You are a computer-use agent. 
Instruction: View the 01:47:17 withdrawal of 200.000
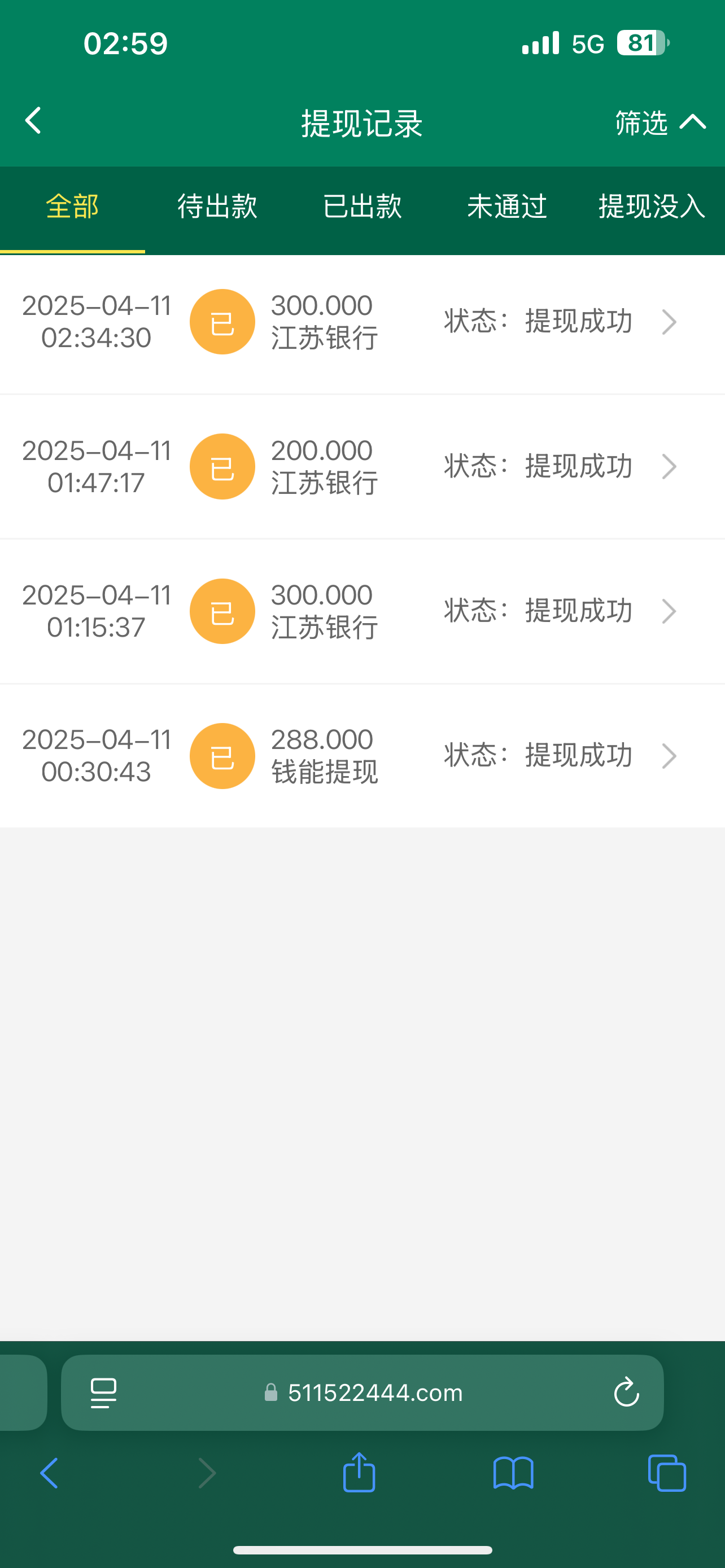pyautogui.click(x=362, y=467)
